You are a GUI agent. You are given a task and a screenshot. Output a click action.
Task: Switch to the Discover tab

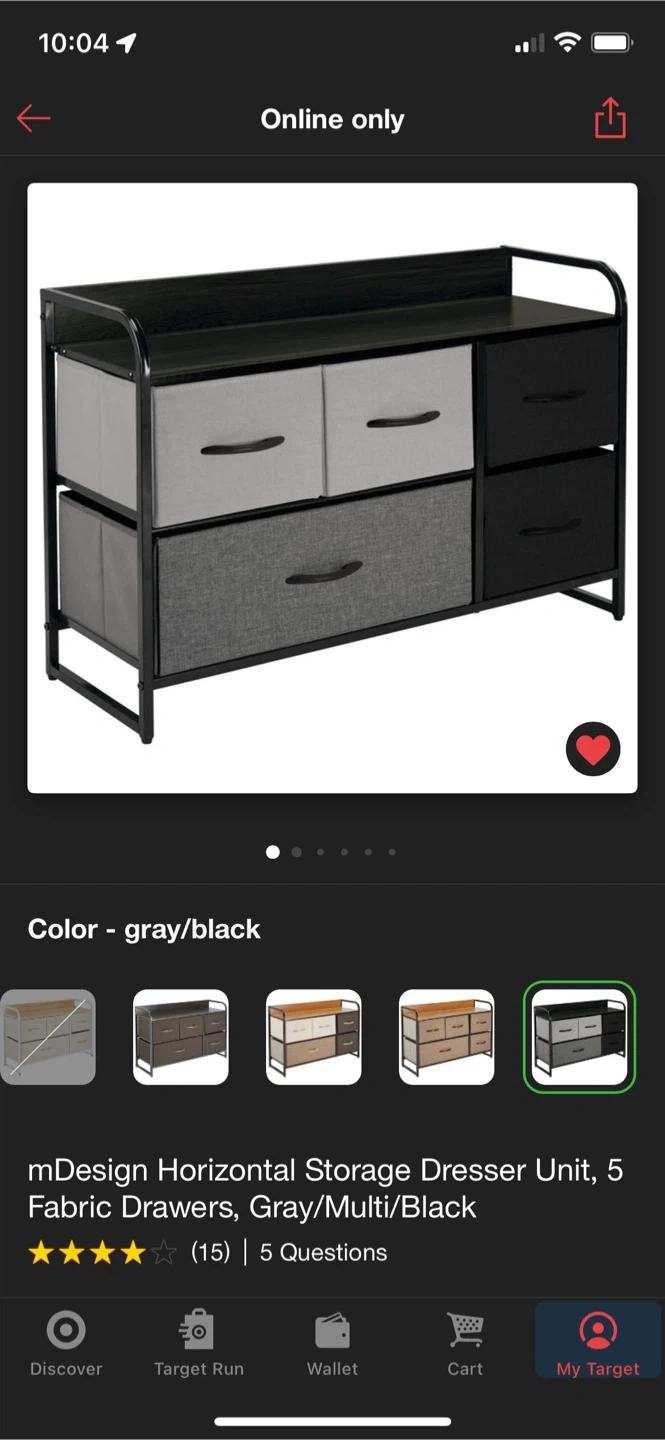point(66,1344)
